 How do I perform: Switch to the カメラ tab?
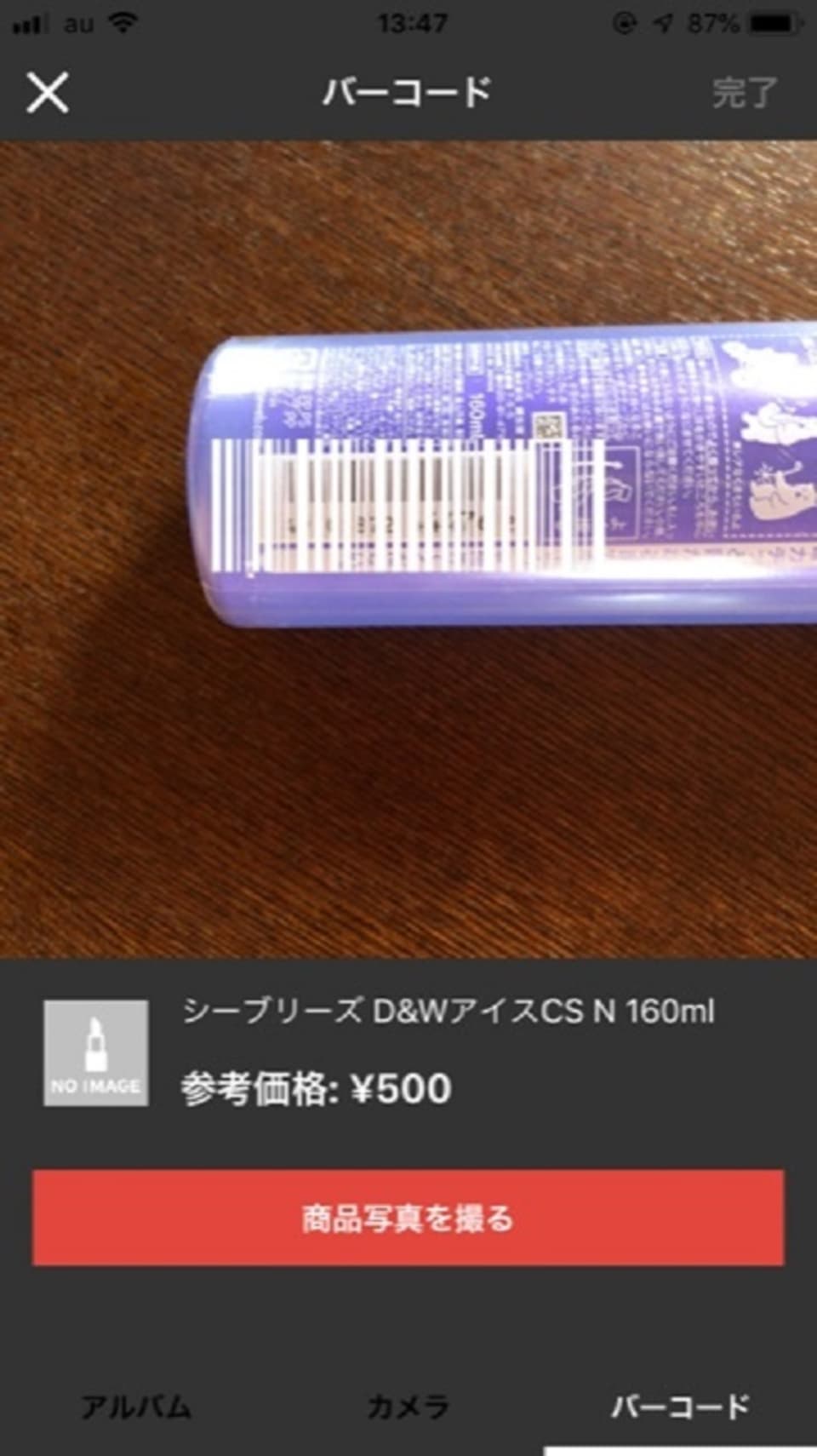[x=408, y=1407]
